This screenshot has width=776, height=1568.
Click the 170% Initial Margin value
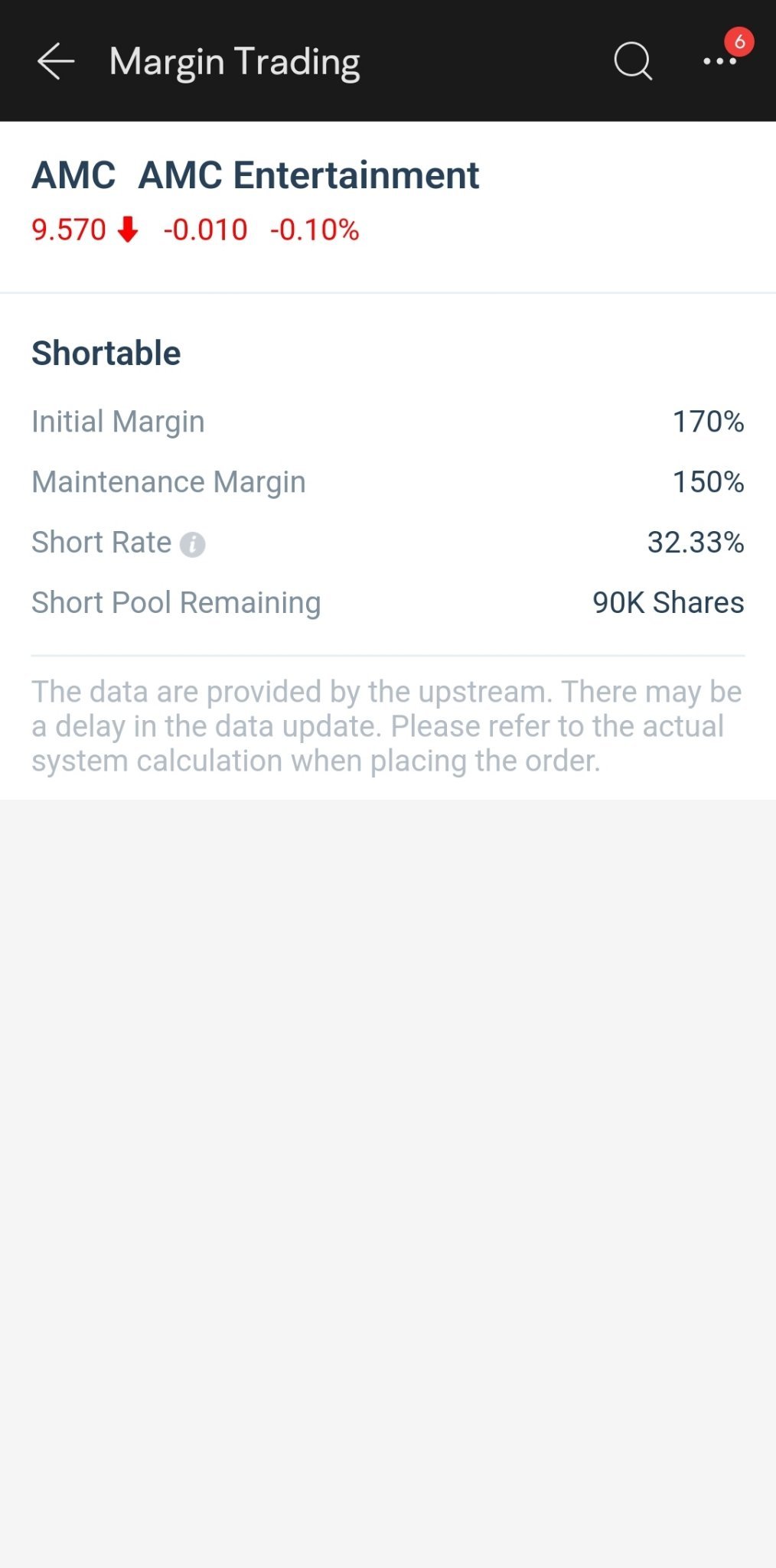708,421
